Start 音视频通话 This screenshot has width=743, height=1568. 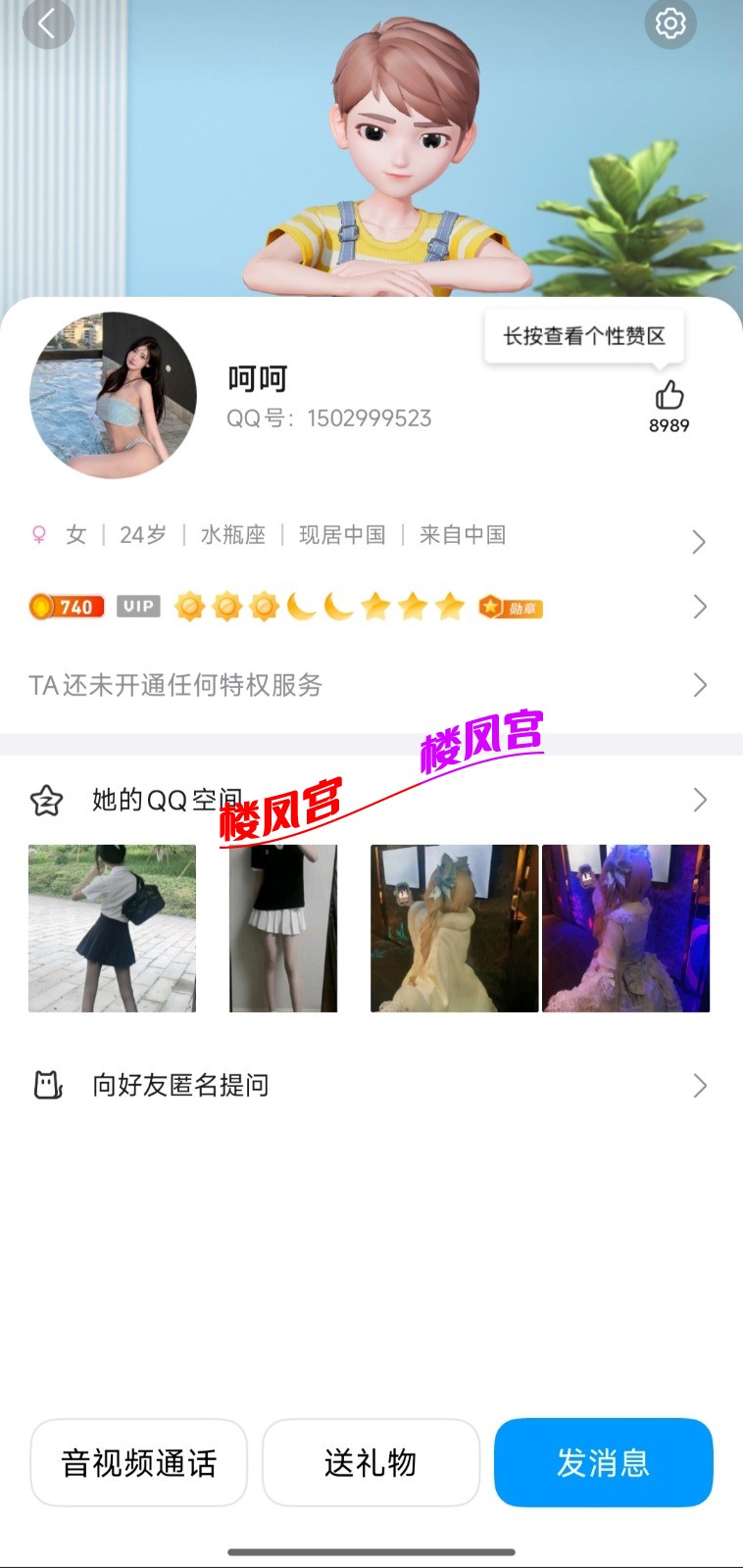tap(139, 1462)
